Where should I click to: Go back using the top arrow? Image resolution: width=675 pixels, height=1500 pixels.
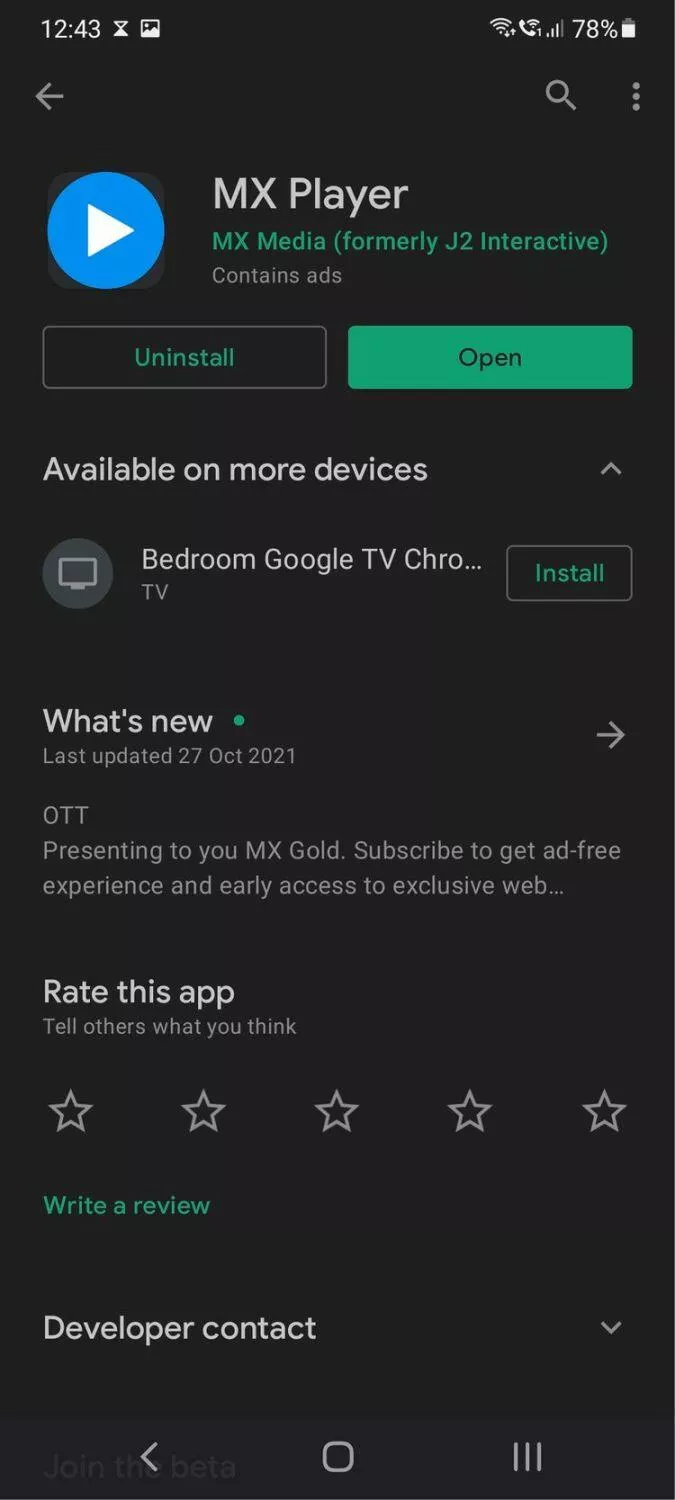(x=49, y=96)
